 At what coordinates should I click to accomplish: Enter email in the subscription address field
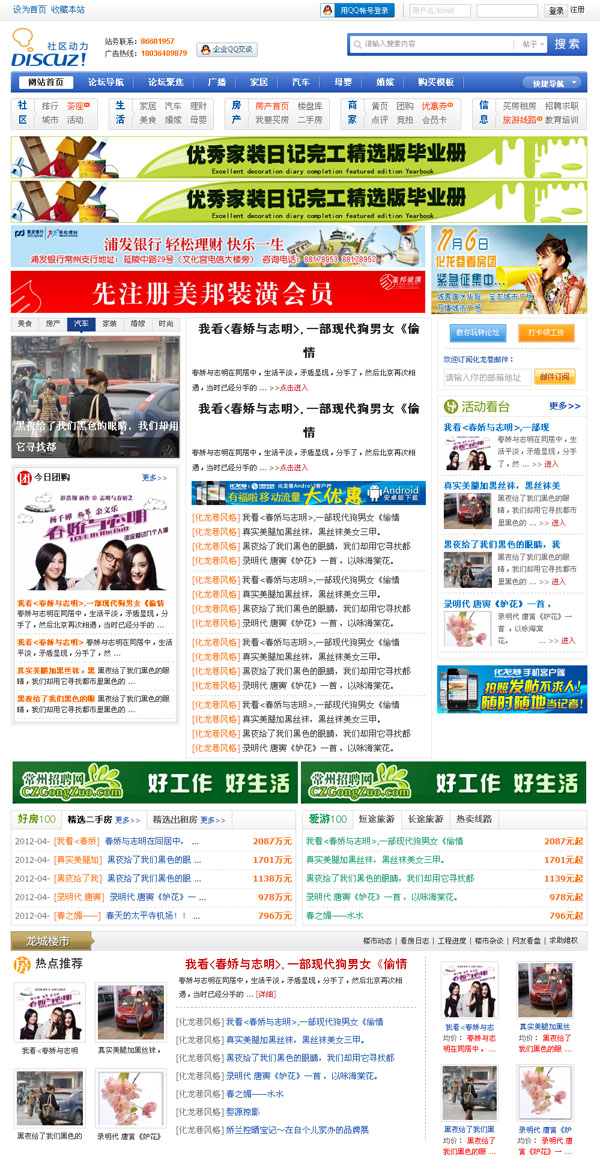click(487, 378)
